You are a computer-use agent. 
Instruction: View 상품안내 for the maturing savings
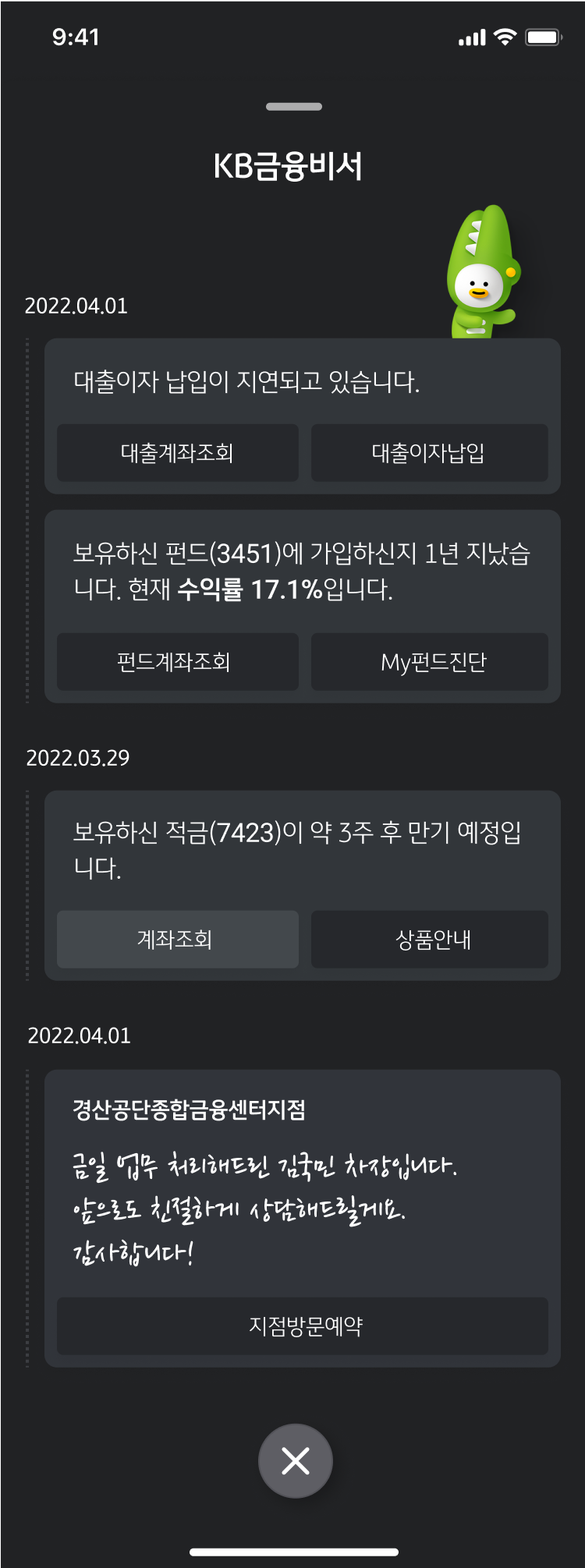429,940
